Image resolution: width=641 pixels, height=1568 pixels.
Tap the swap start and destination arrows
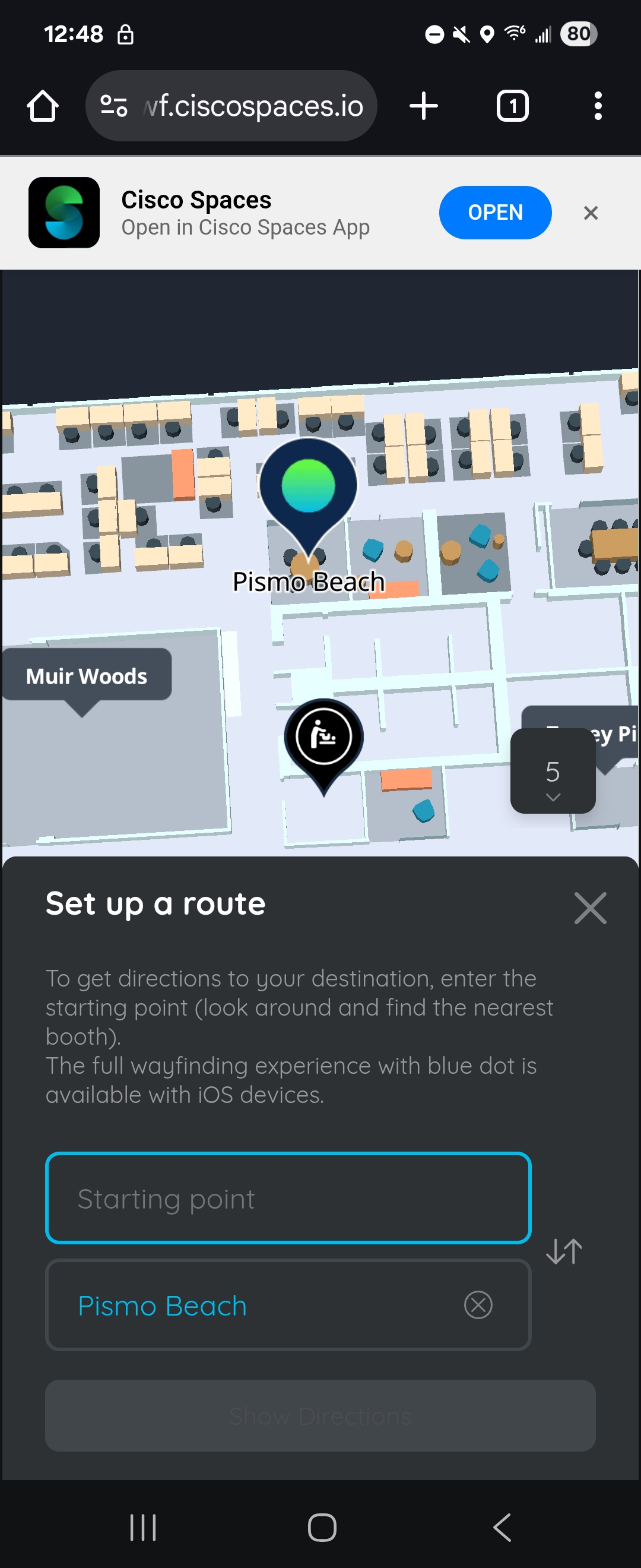pyautogui.click(x=564, y=1251)
